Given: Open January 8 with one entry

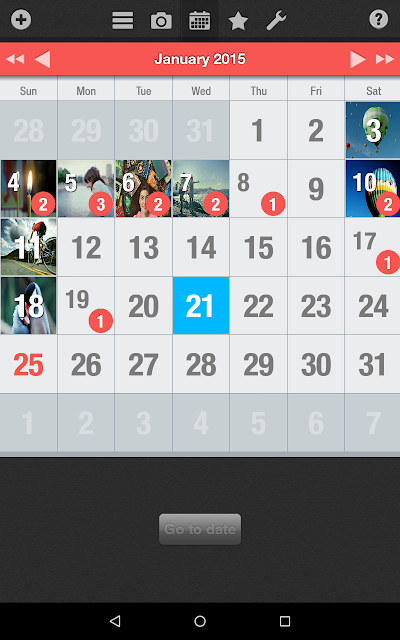Looking at the screenshot, I should point(258,189).
